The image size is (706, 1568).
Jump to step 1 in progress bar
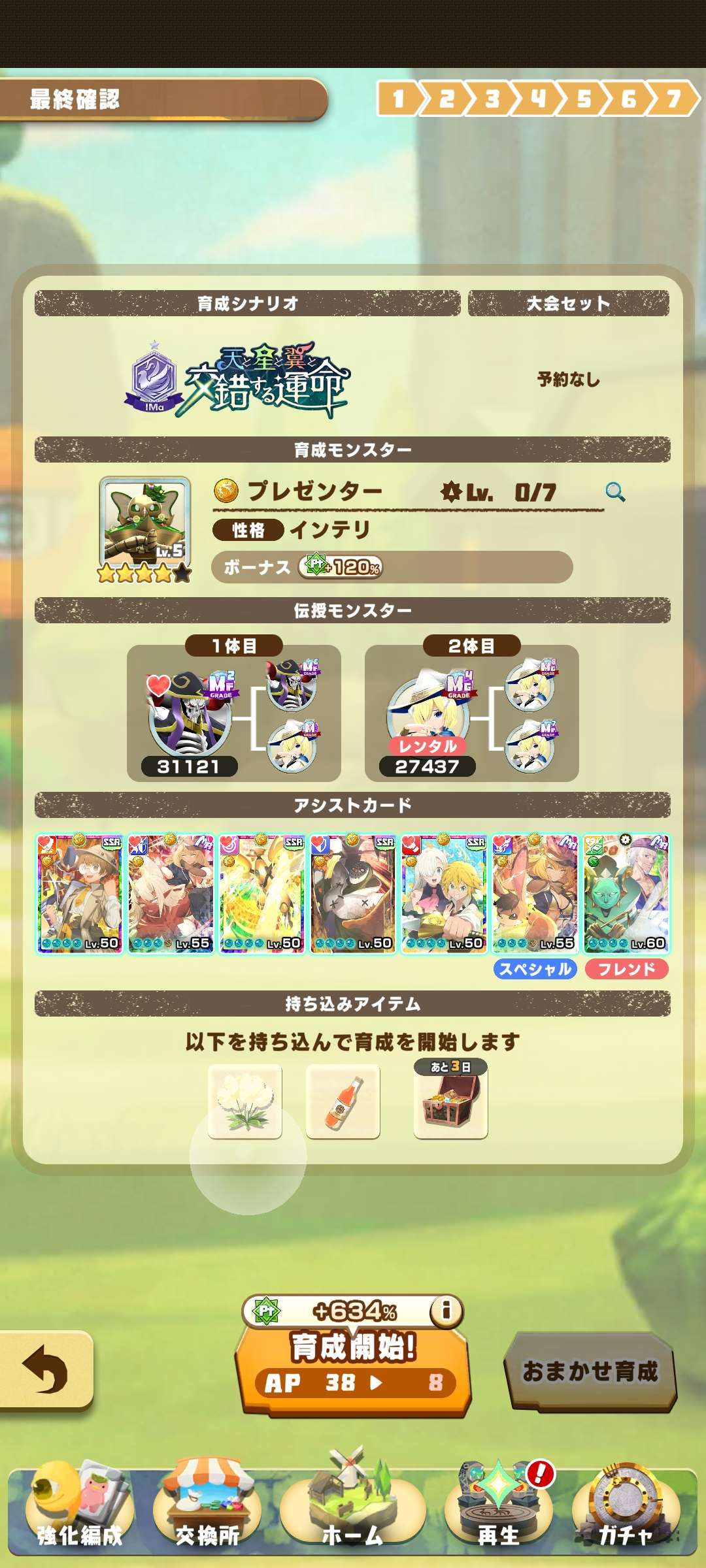(x=398, y=99)
